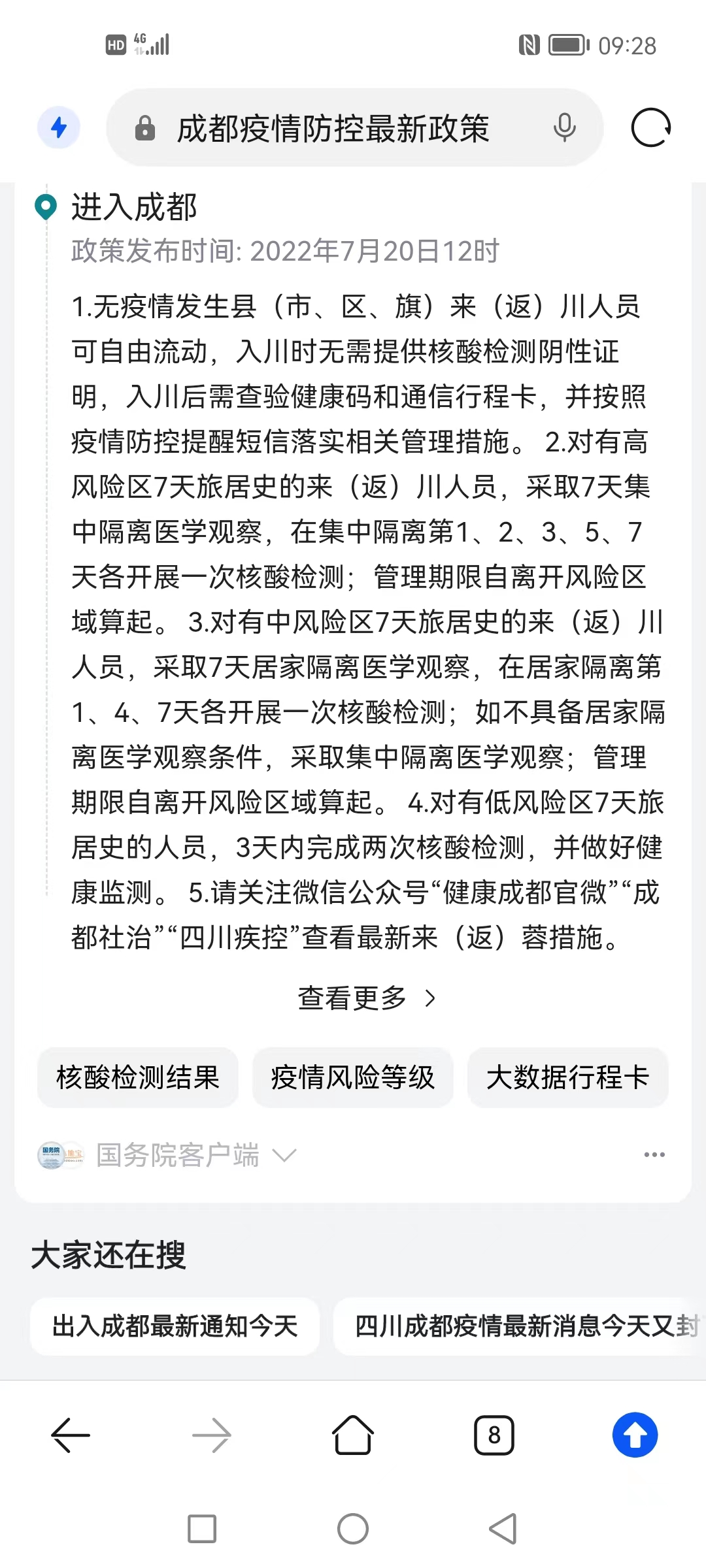Viewport: 706px width, 1568px height.
Task: Open the 疫情风险等级 chip
Action: click(353, 1077)
